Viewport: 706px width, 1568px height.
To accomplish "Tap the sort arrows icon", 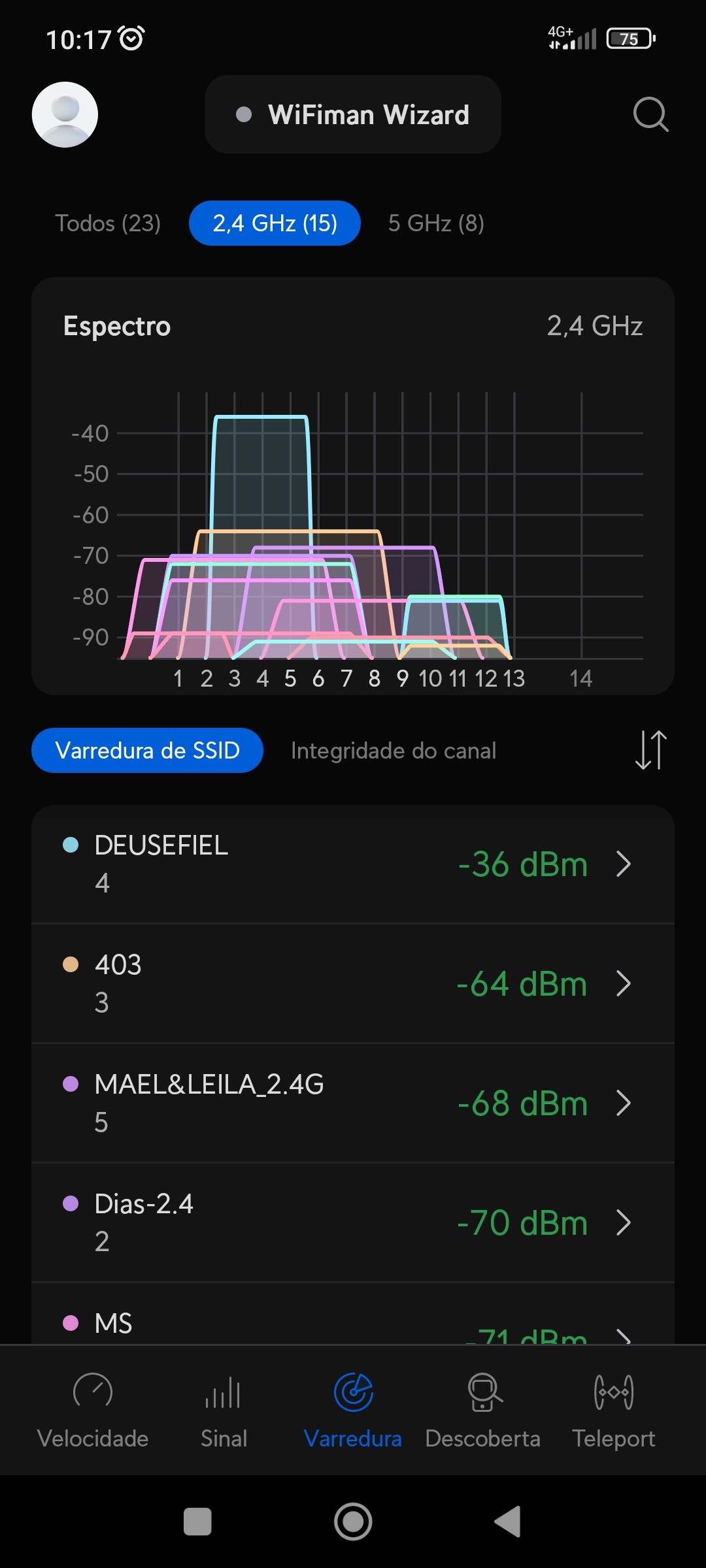I will point(651,750).
